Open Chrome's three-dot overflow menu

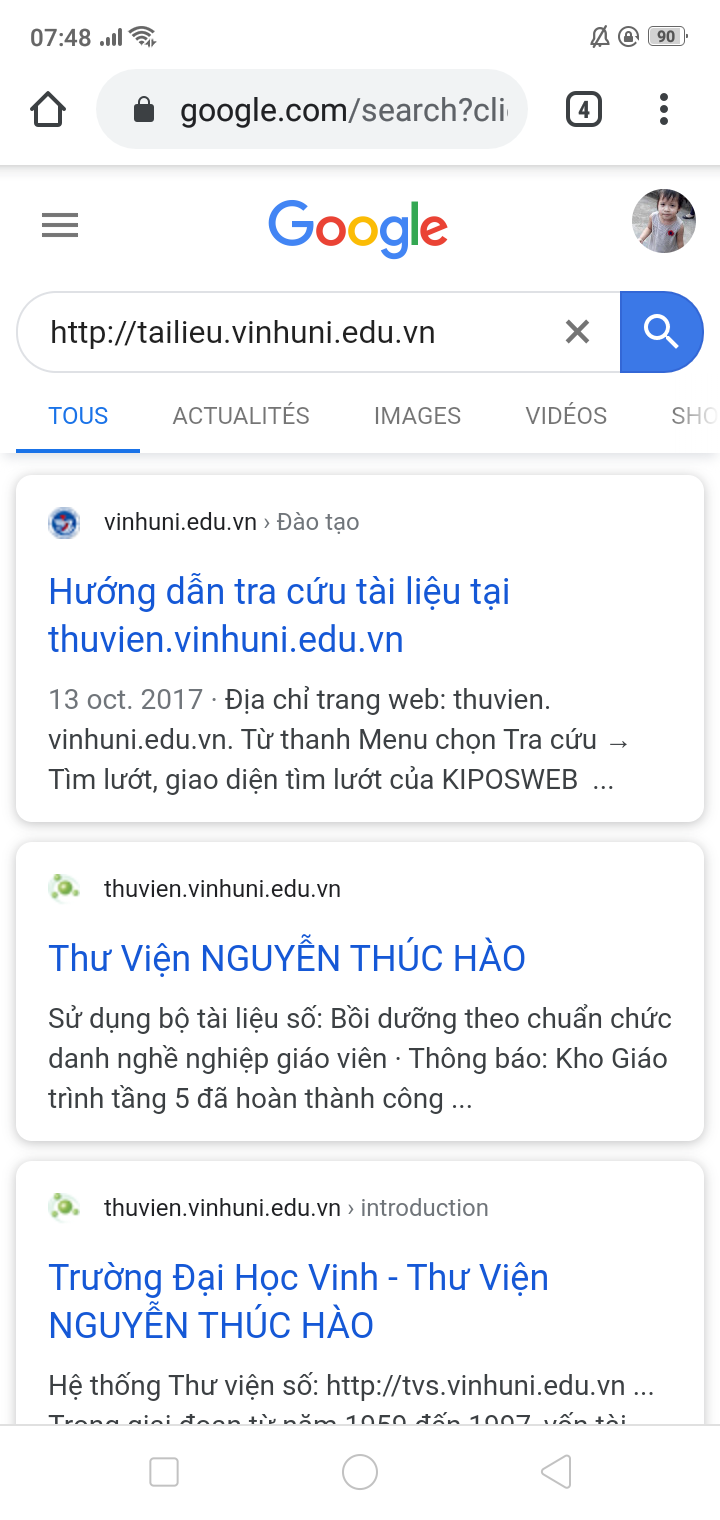point(664,109)
